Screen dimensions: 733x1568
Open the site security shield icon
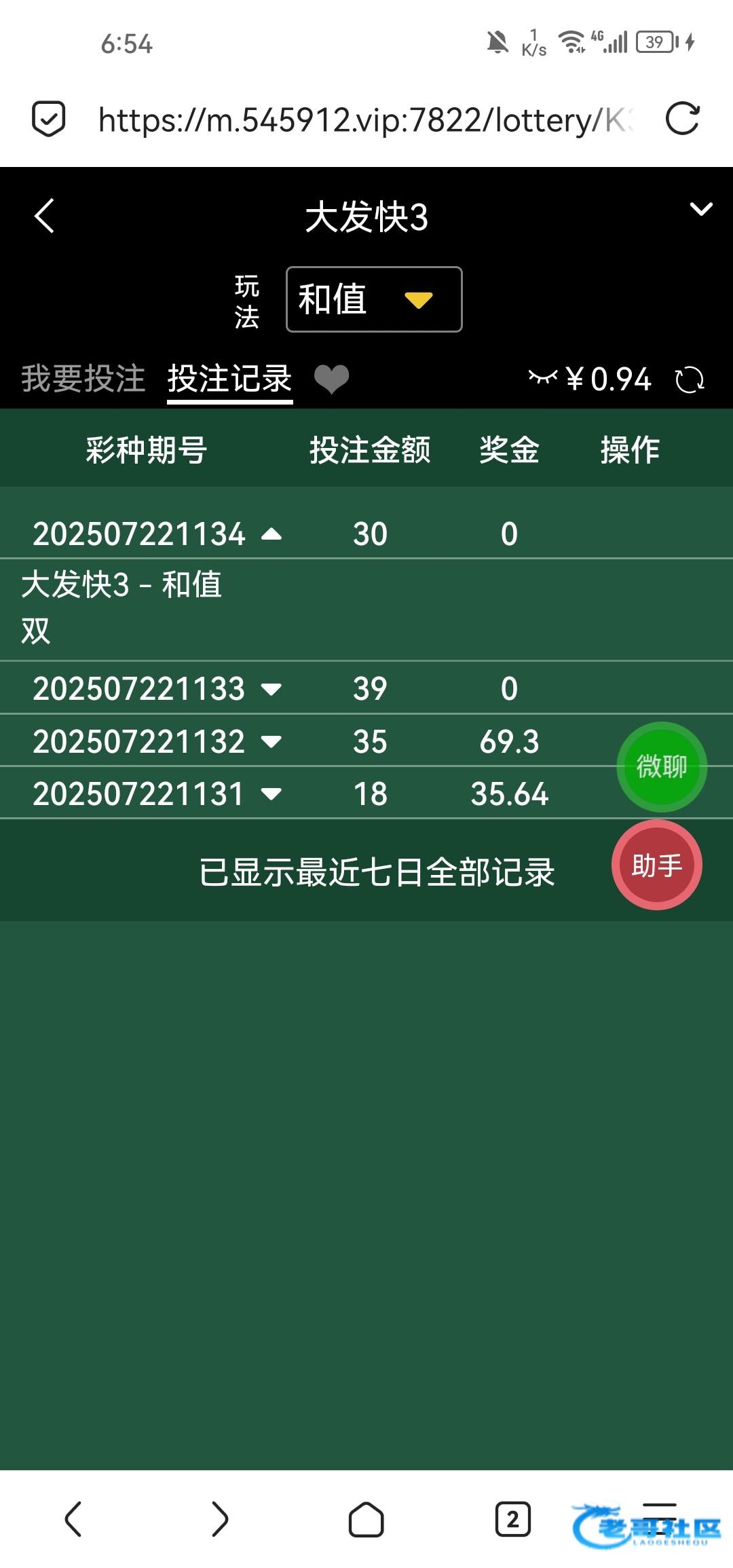coord(49,119)
